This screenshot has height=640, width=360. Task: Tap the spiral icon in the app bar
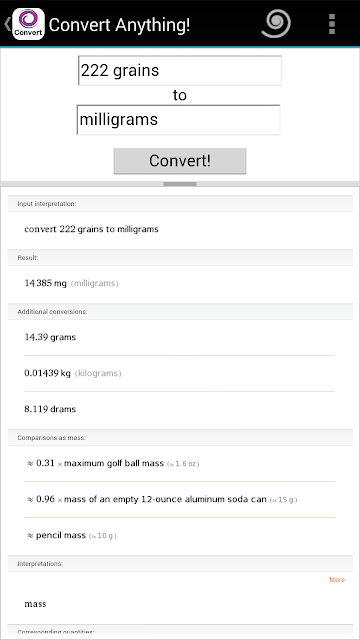point(276,24)
